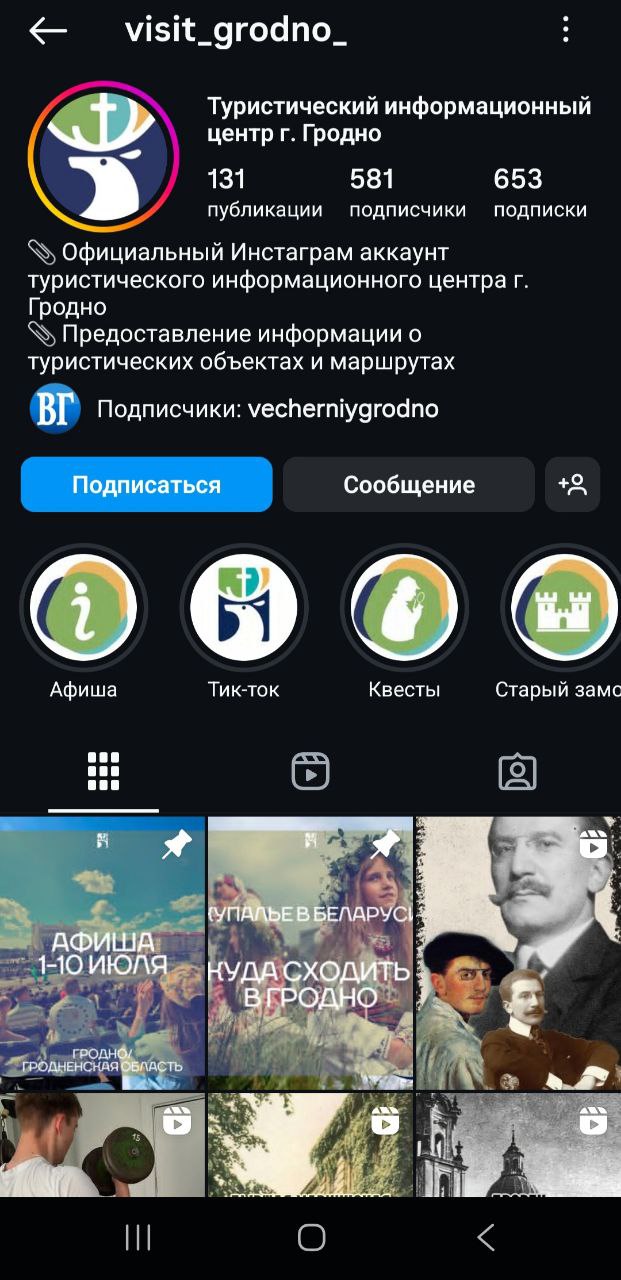The image size is (621, 1280).
Task: Send a message via Сообщение button
Action: (x=408, y=485)
